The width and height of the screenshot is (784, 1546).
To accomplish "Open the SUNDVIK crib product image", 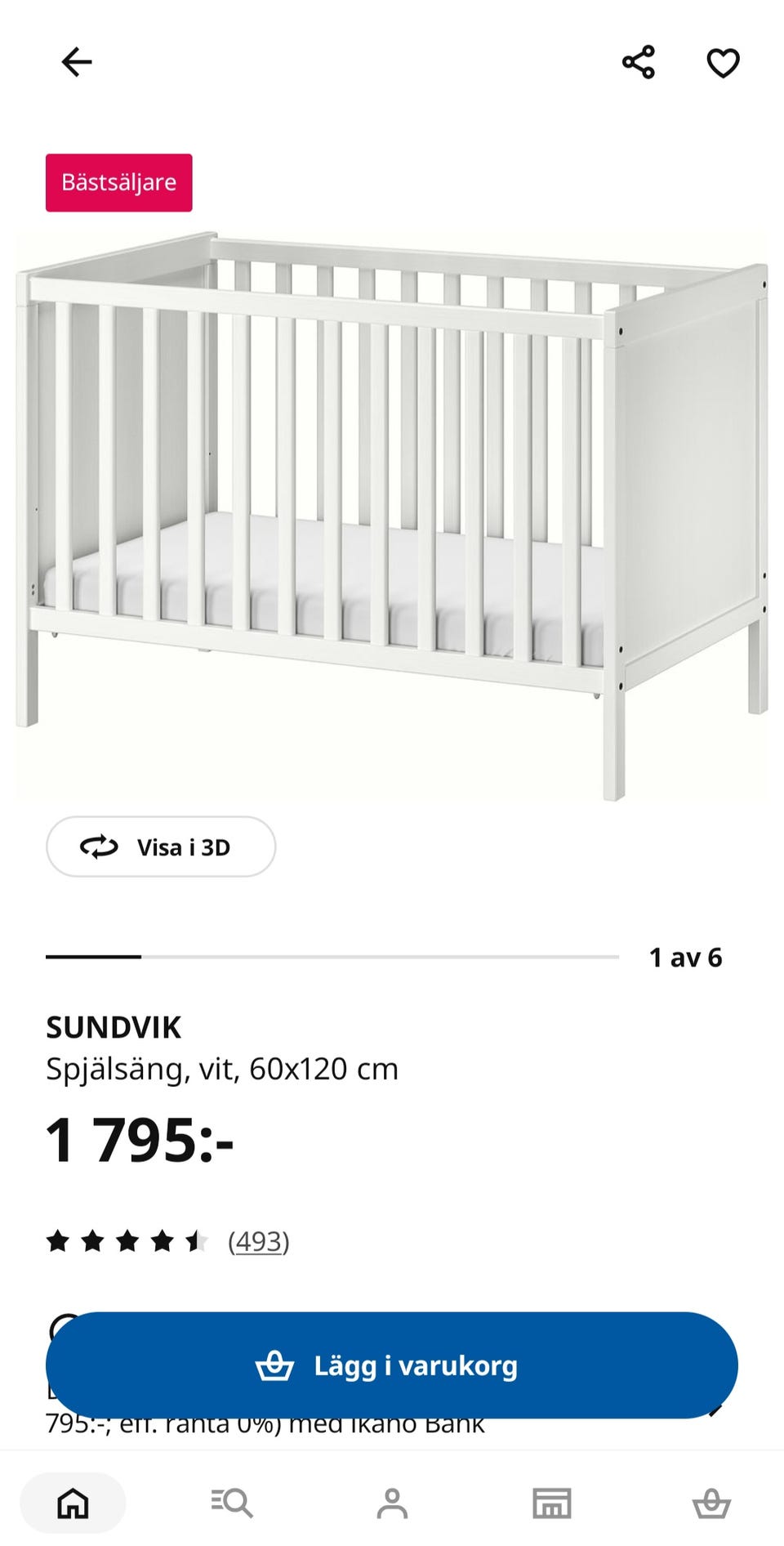I will (x=392, y=515).
